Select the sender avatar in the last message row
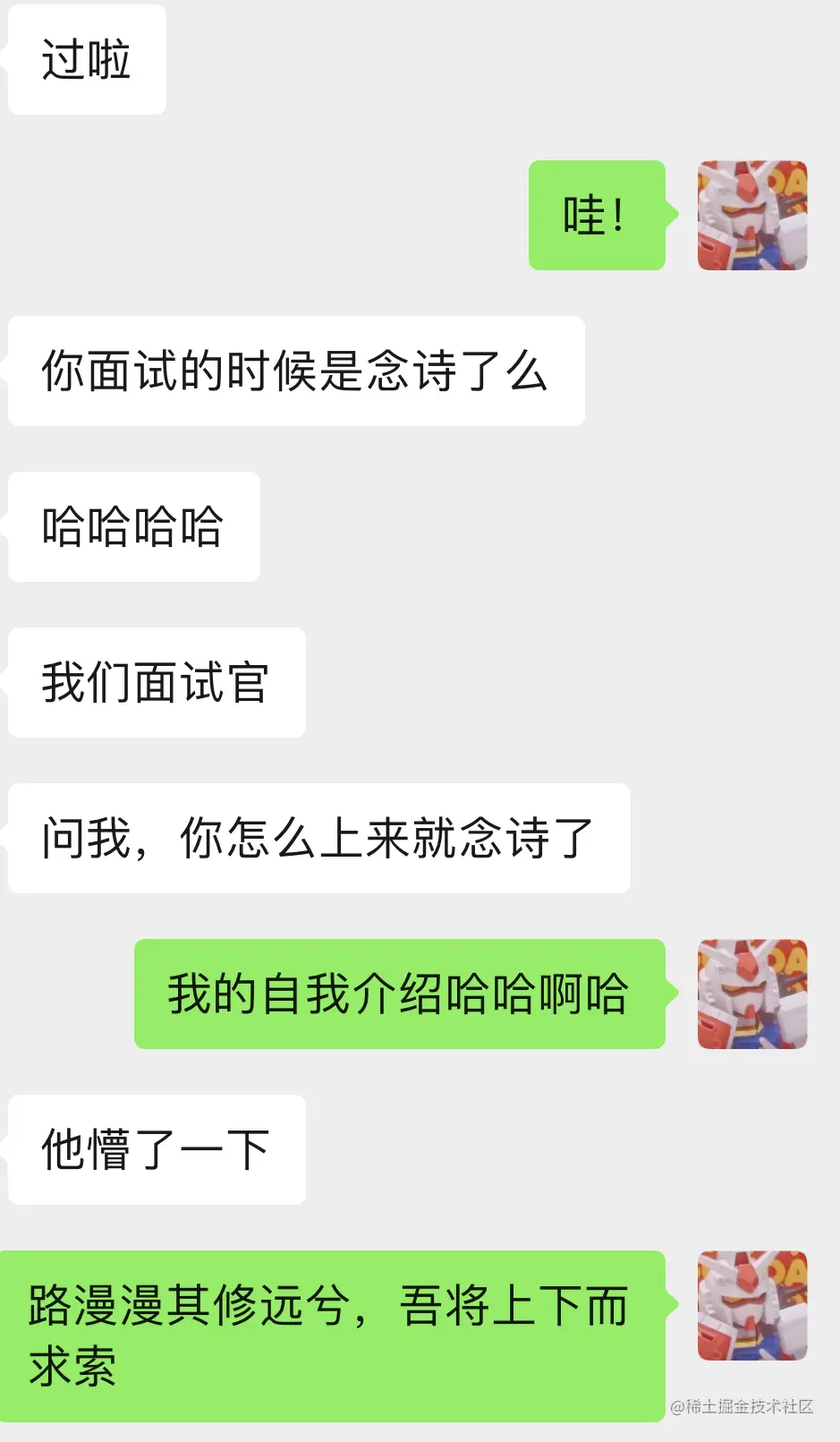This screenshot has height=1442, width=840. tap(752, 1307)
